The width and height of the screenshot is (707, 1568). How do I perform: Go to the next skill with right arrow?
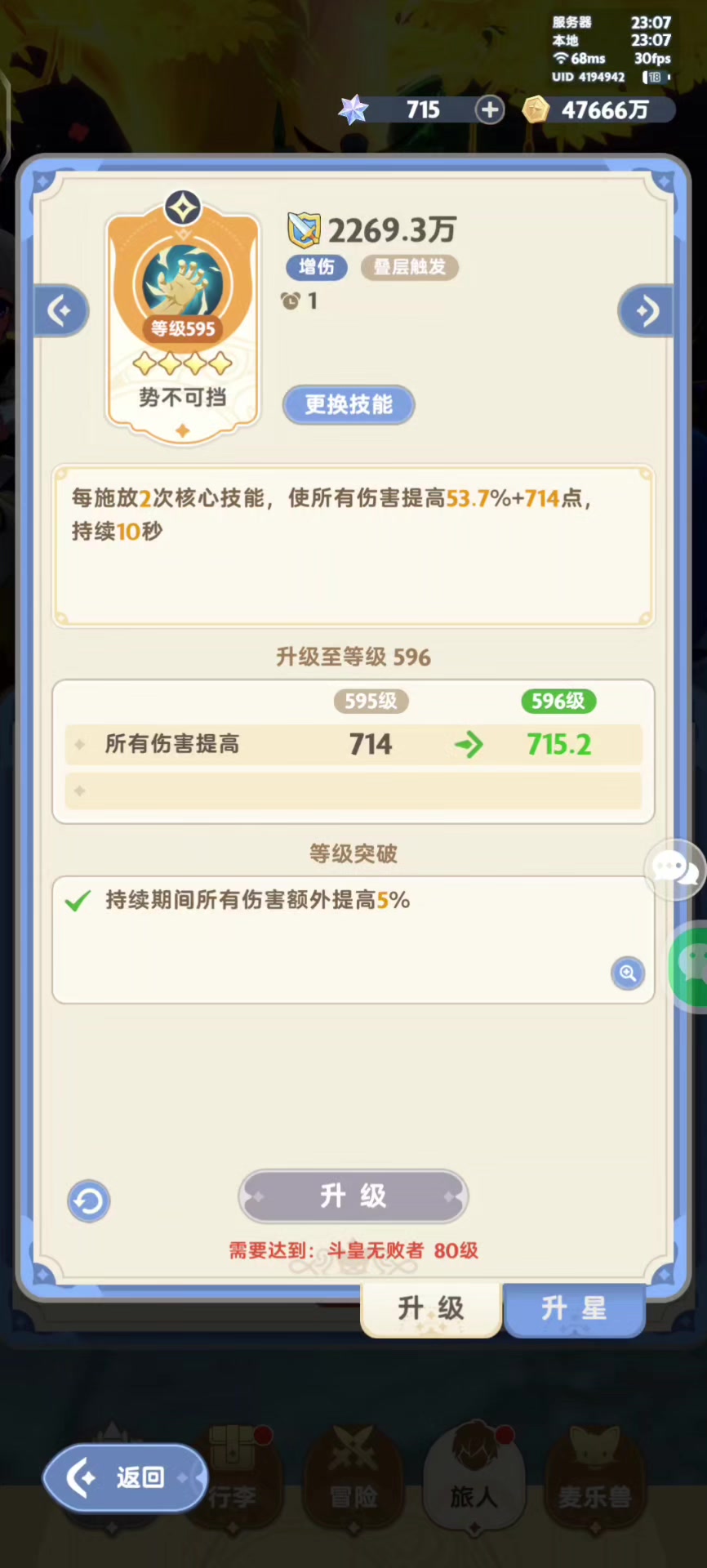(646, 311)
